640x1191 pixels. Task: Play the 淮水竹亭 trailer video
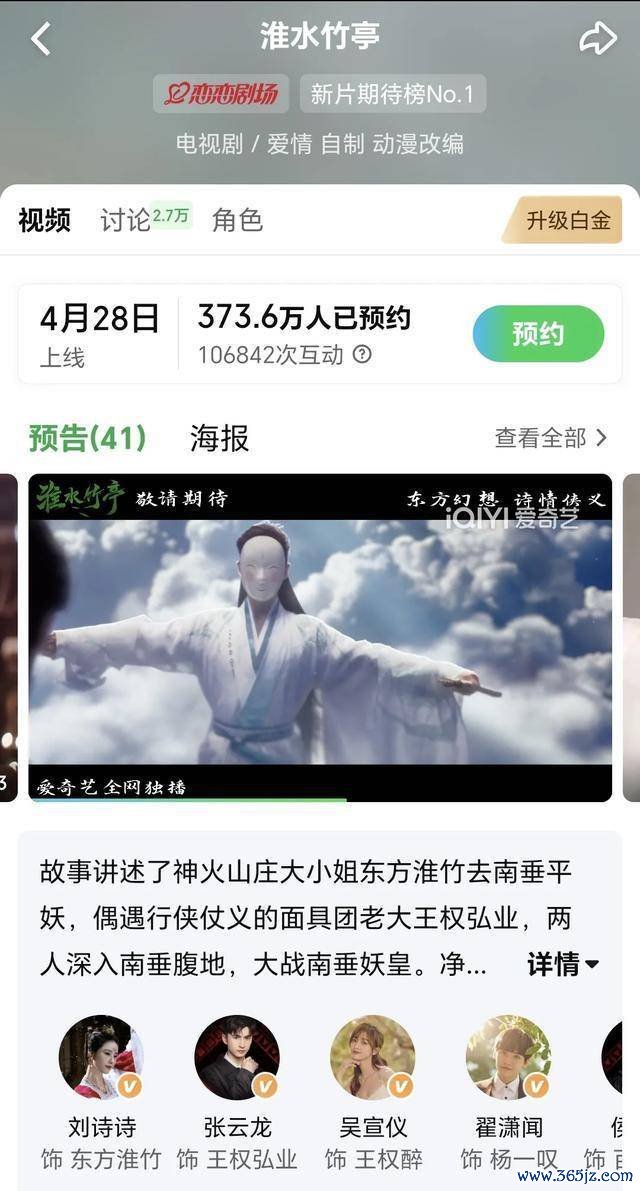tap(320, 637)
